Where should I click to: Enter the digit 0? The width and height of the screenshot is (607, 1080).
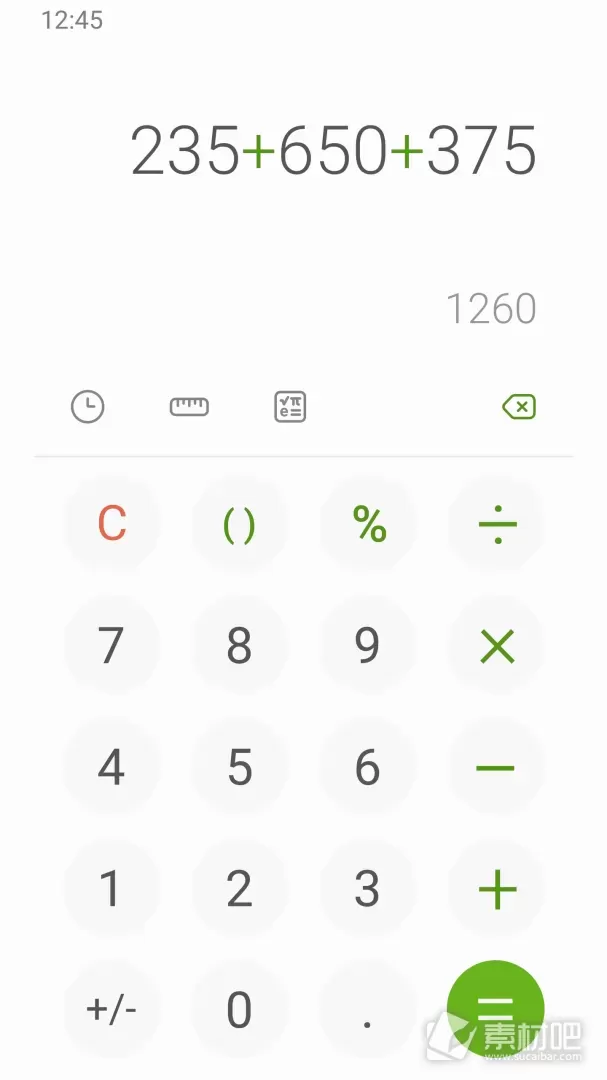click(239, 1010)
